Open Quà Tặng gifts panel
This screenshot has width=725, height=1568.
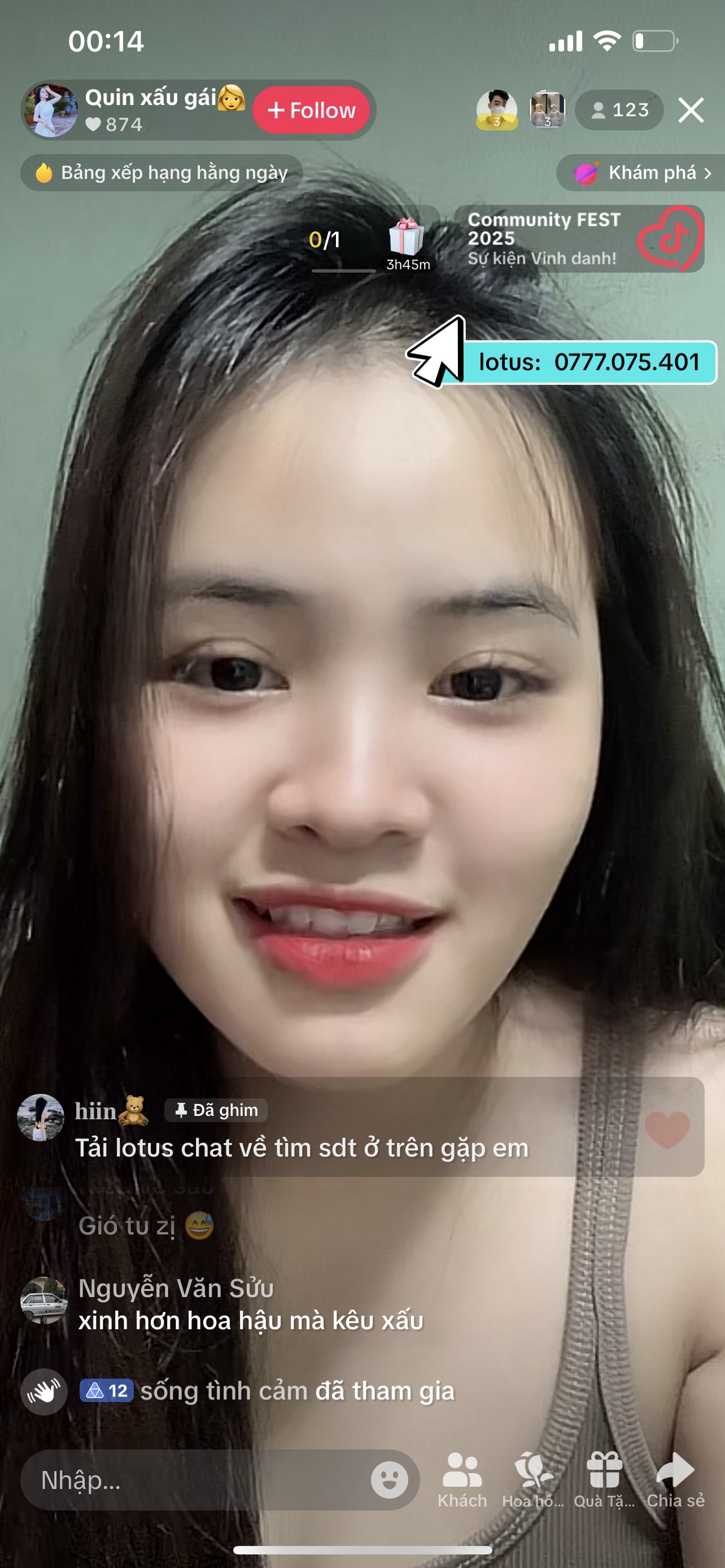(x=605, y=1481)
